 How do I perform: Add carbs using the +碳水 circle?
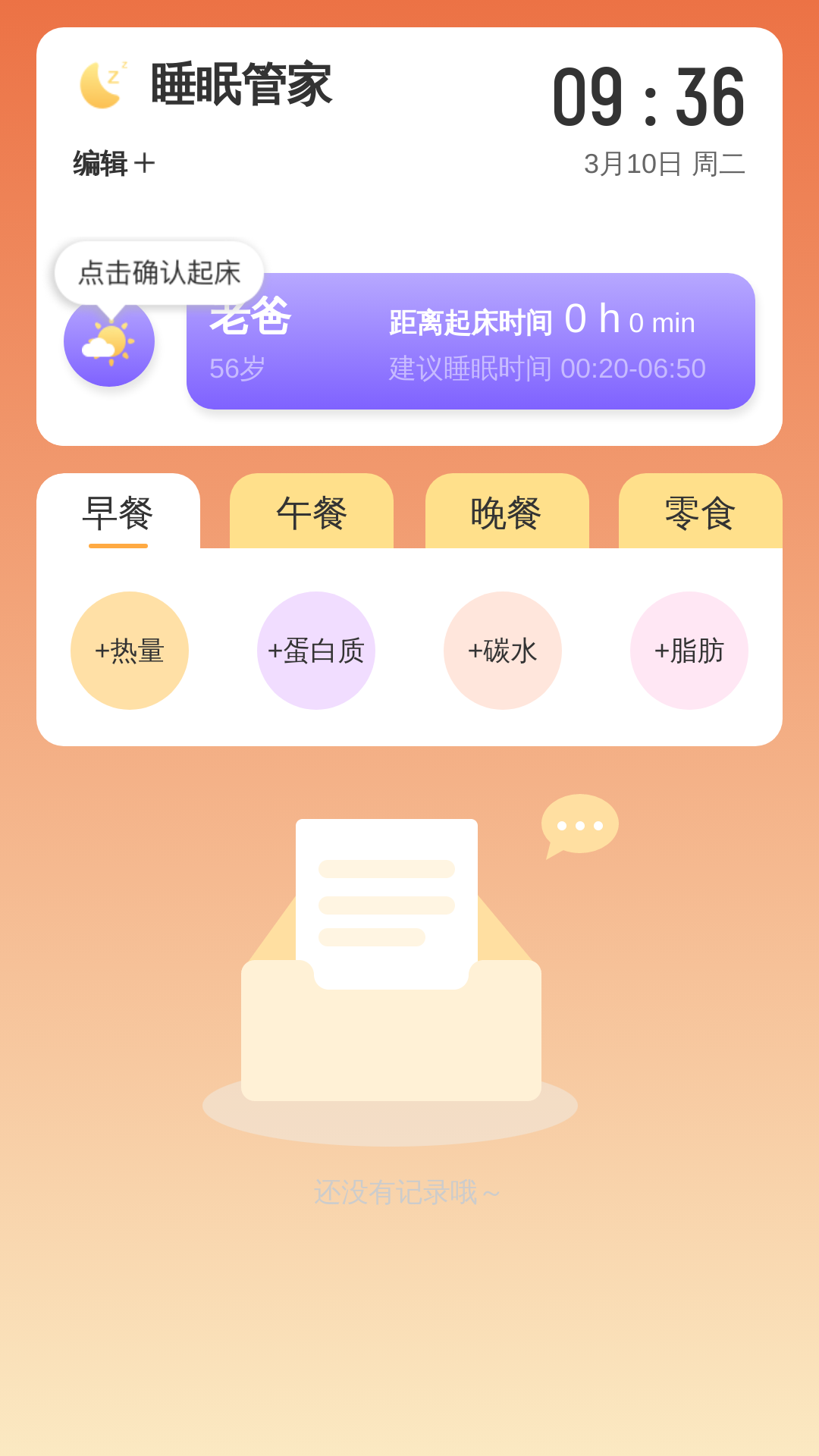tap(503, 651)
